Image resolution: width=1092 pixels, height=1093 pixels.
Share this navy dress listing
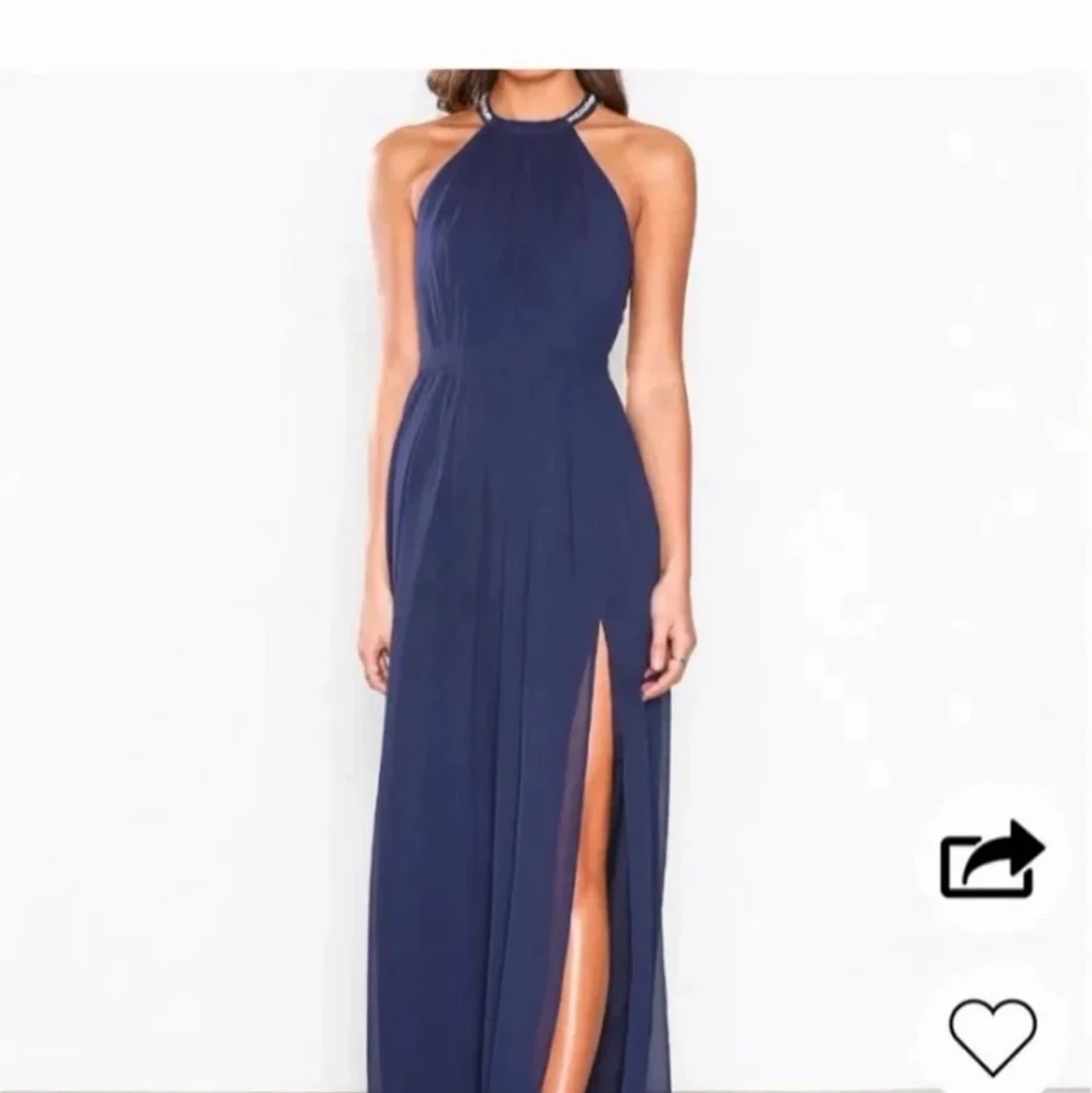tap(991, 858)
